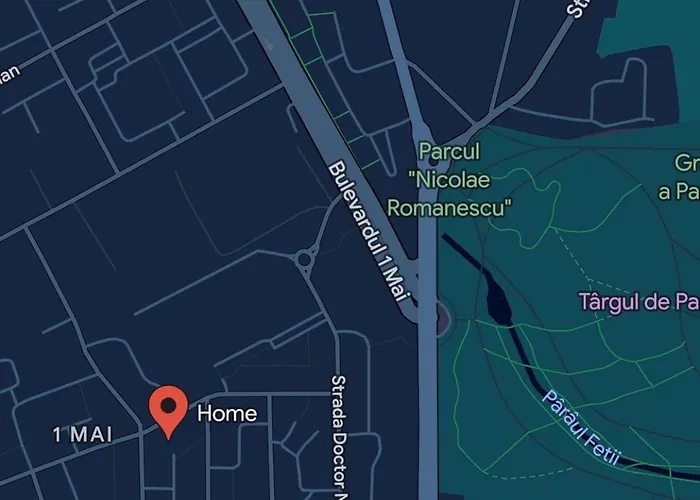Open the Târgul de Pa… place label
This screenshot has height=500, width=700.
(x=638, y=301)
